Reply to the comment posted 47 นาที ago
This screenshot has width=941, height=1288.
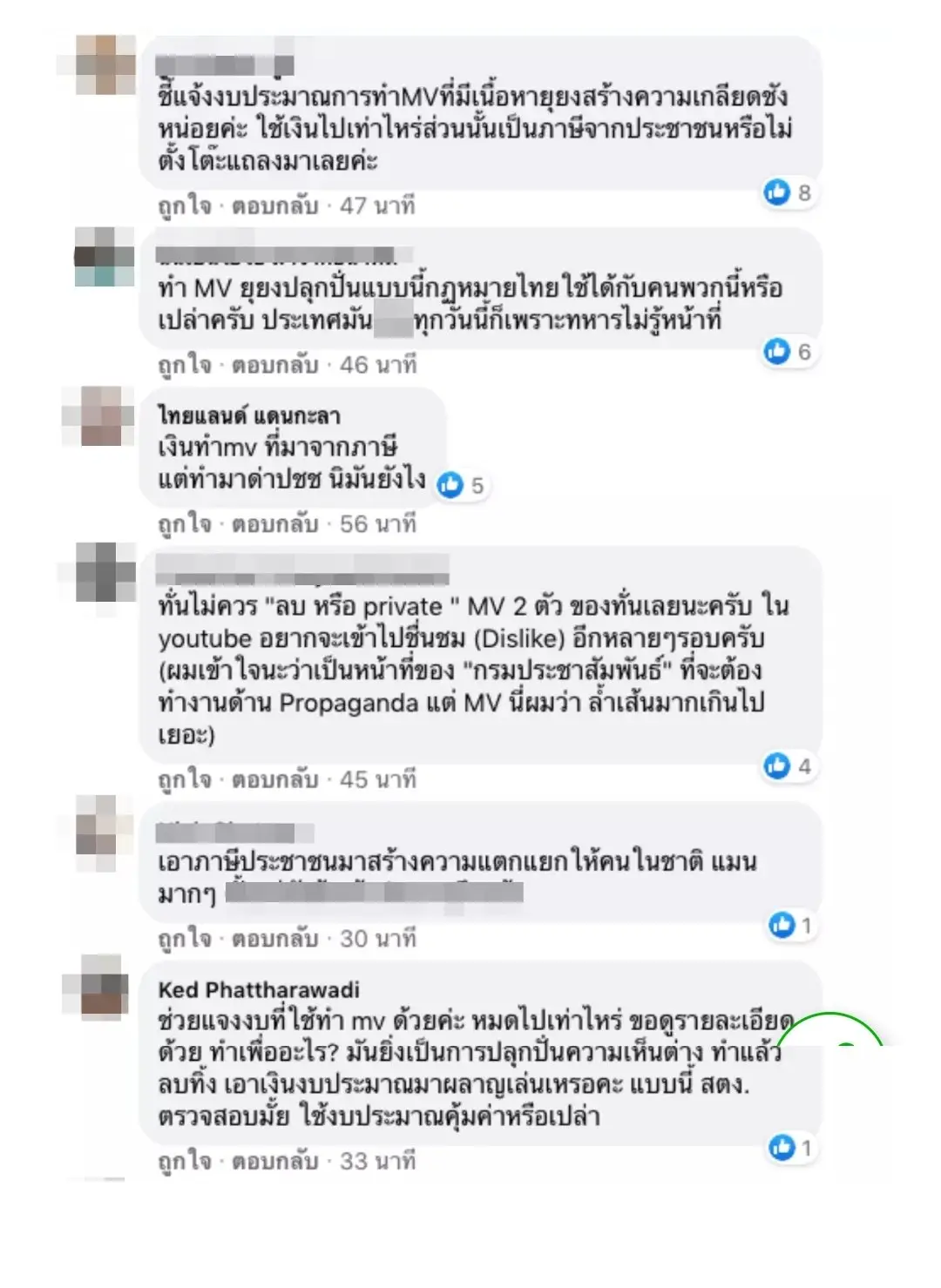pyautogui.click(x=274, y=206)
